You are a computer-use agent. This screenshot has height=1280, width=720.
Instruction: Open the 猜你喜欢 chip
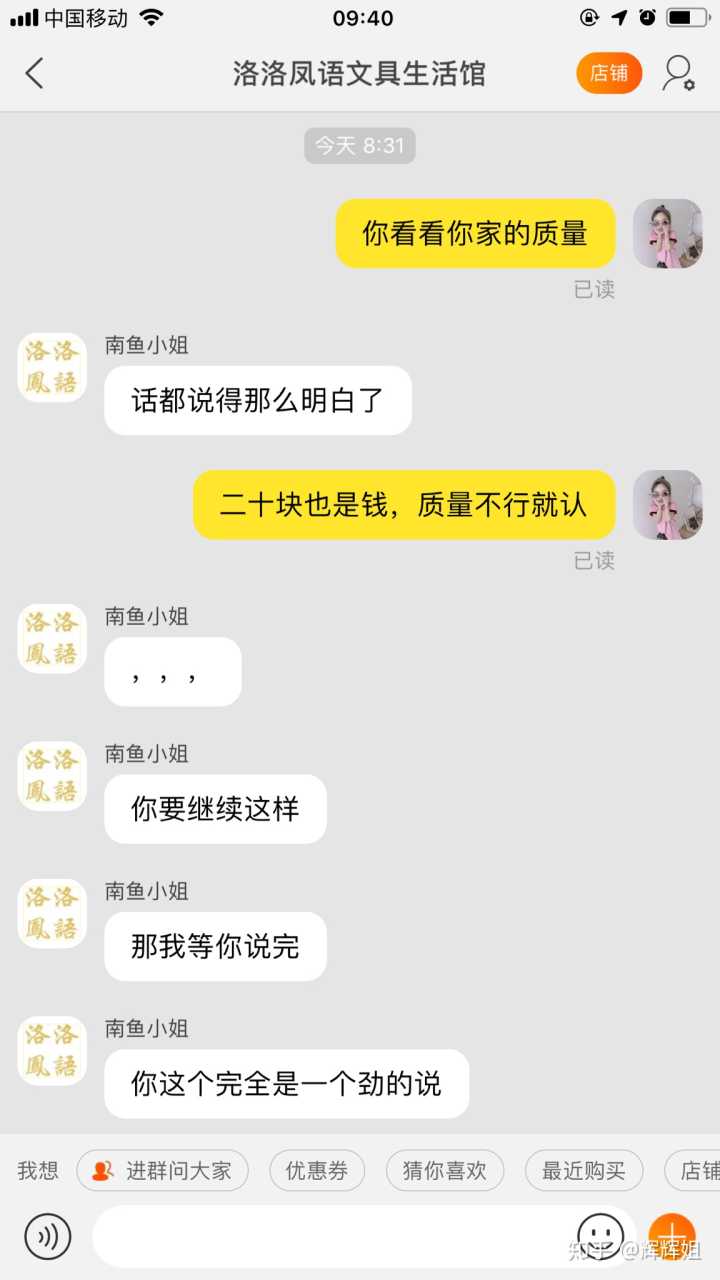pyautogui.click(x=444, y=1170)
